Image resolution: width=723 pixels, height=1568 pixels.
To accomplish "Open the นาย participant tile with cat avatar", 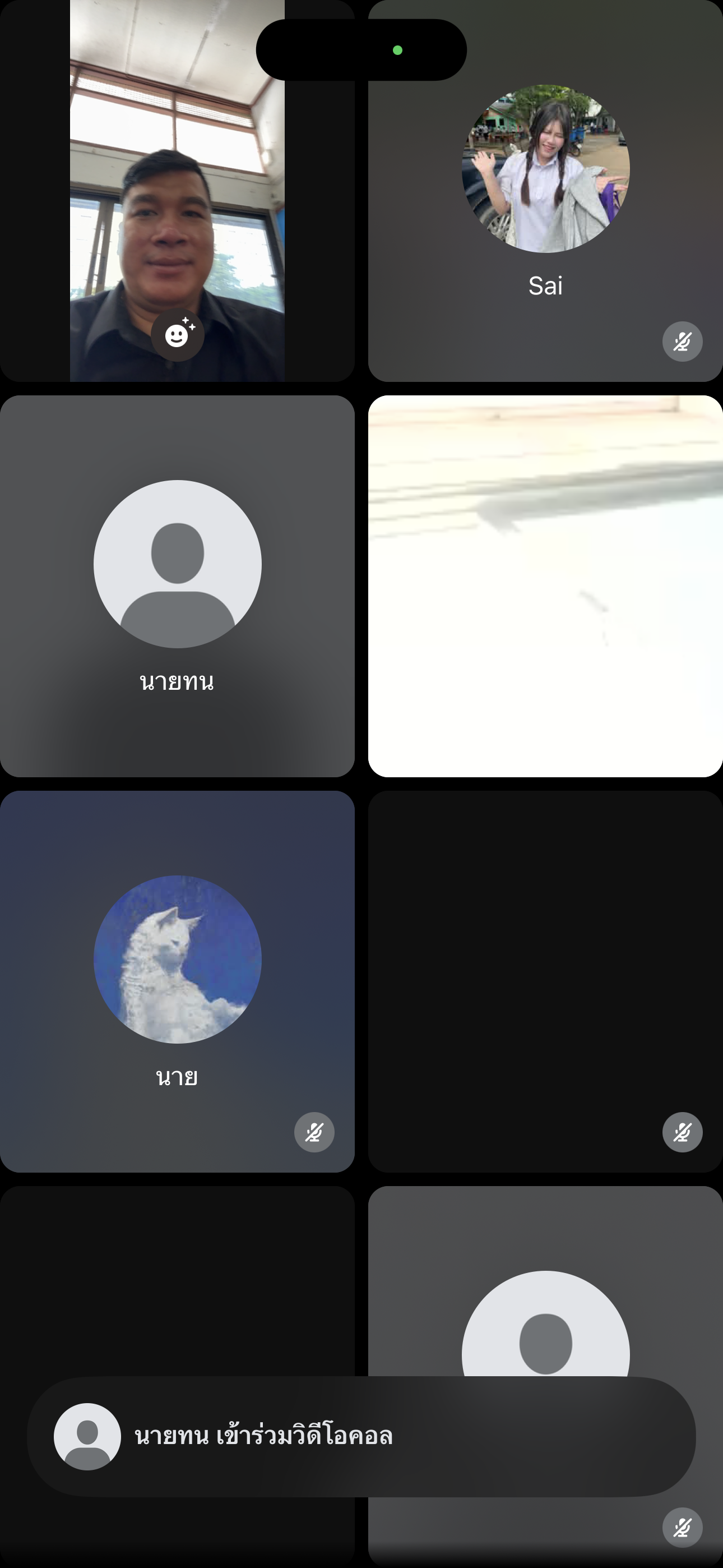I will tap(177, 981).
